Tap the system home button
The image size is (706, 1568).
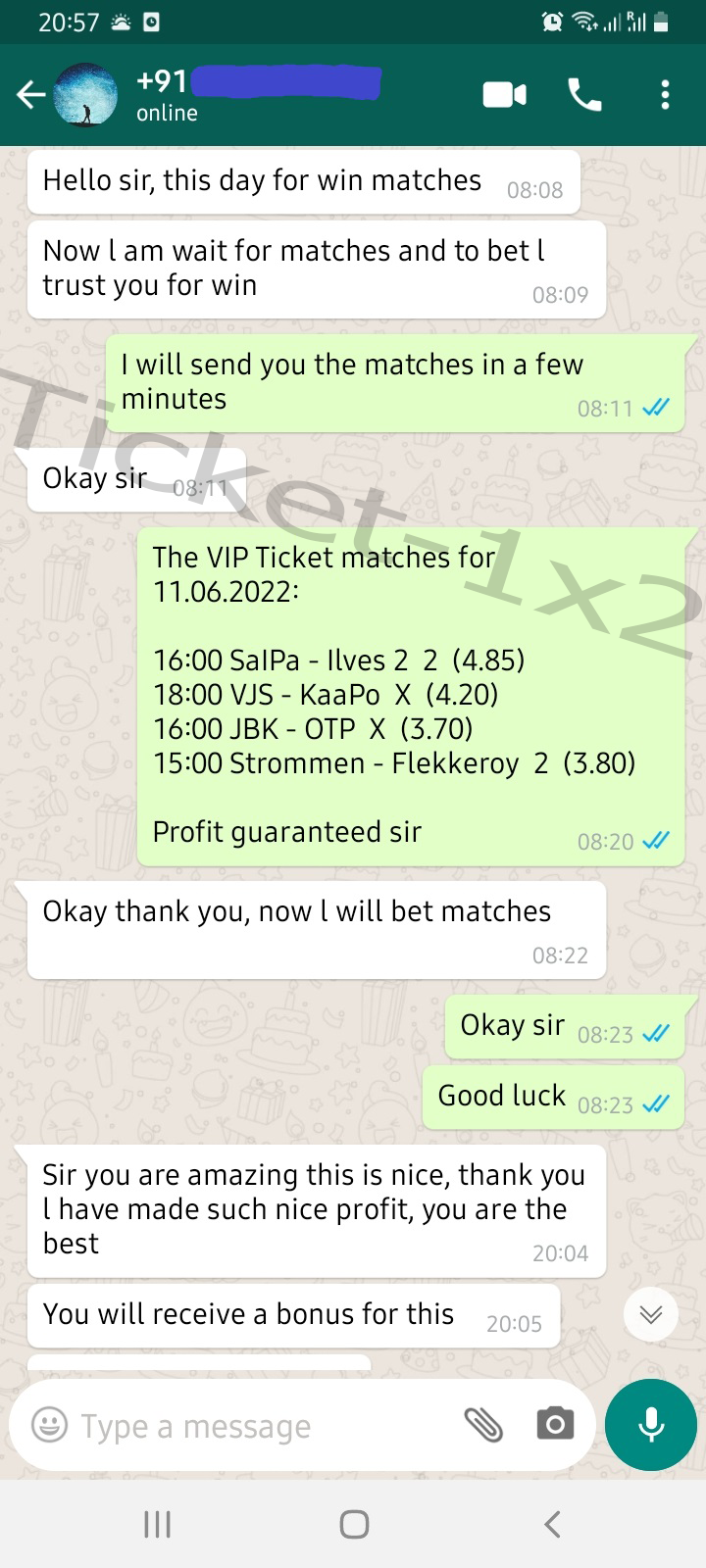click(354, 1524)
